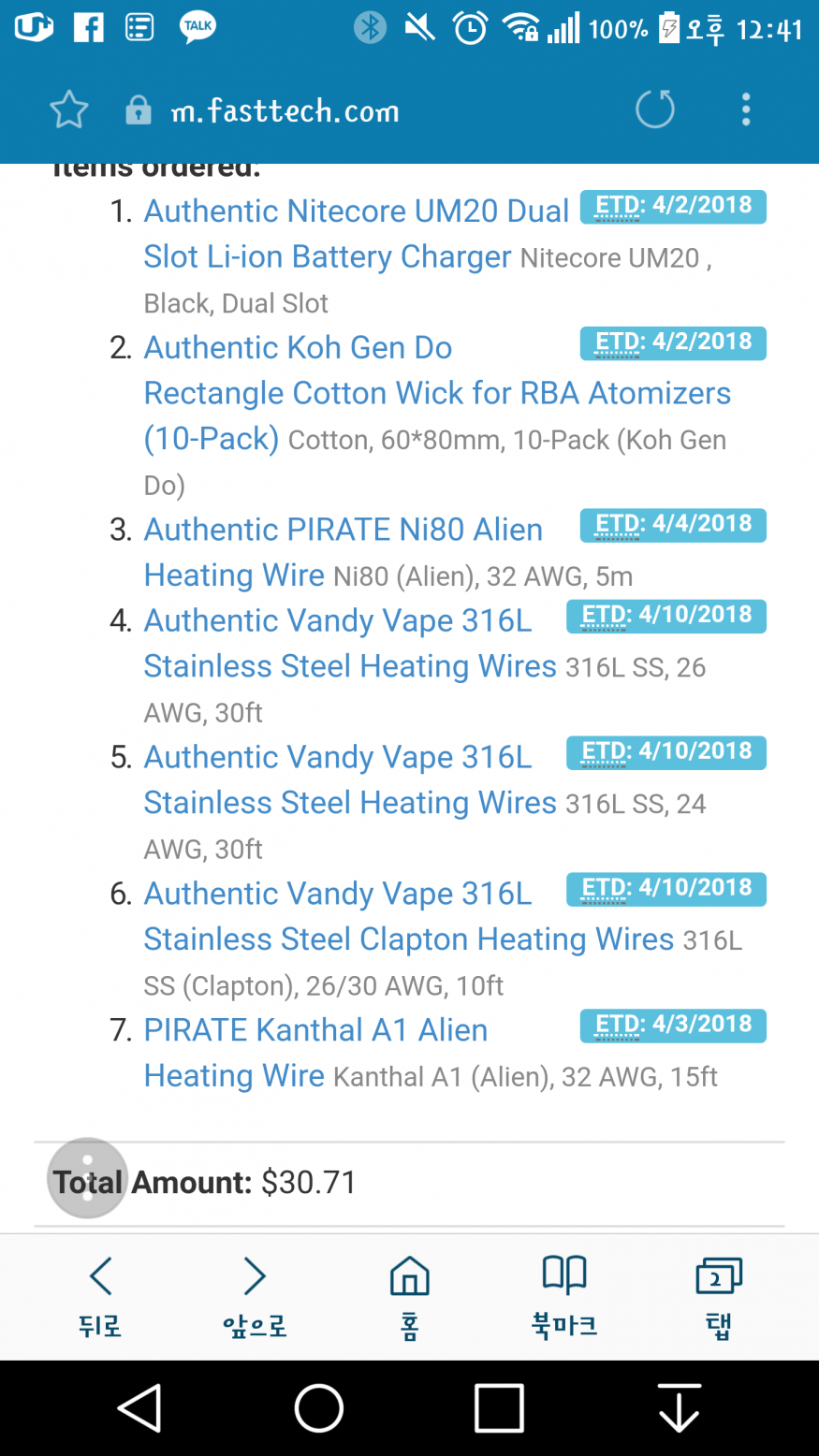Open the tabs switcher (탭)
819x1456 pixels.
(718, 1296)
